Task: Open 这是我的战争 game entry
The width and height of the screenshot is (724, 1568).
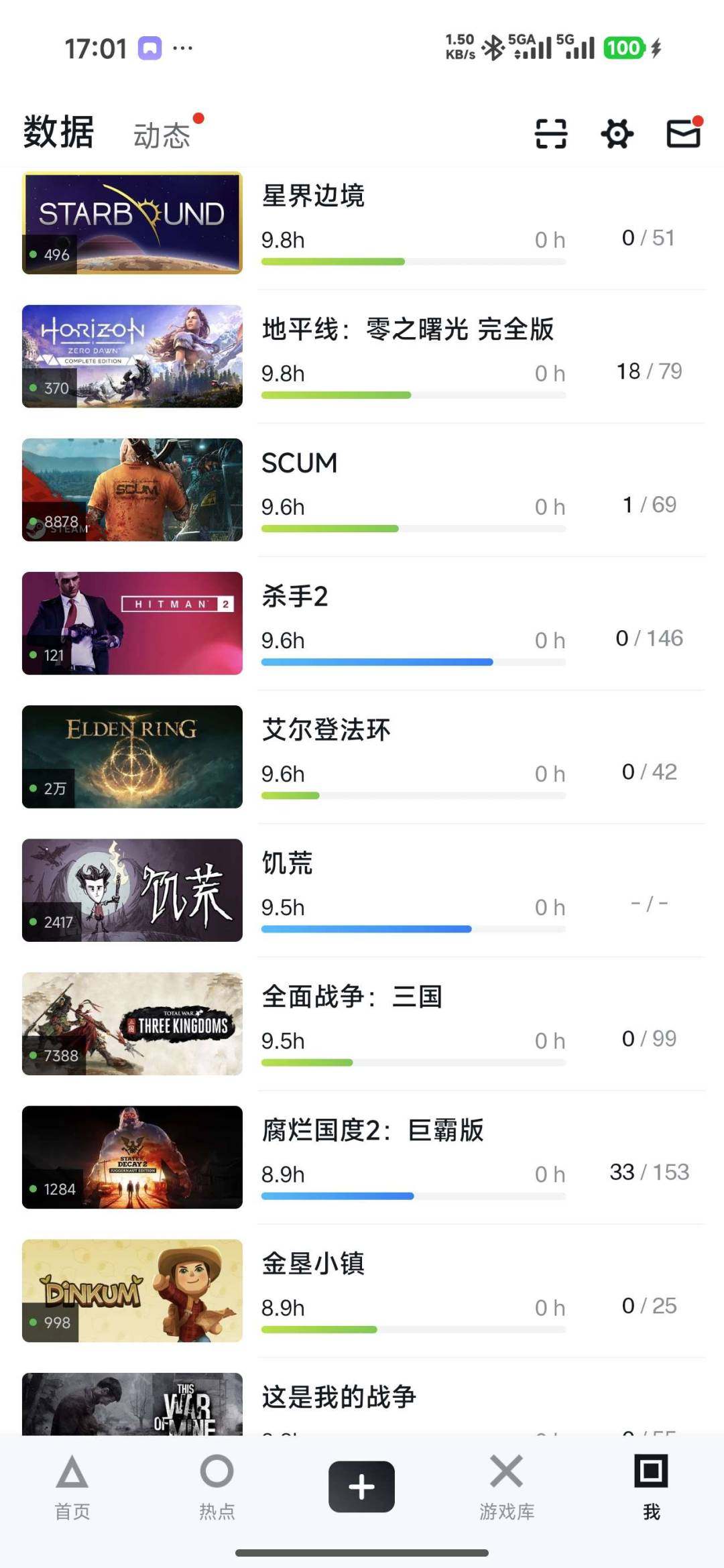Action: pos(362,1403)
